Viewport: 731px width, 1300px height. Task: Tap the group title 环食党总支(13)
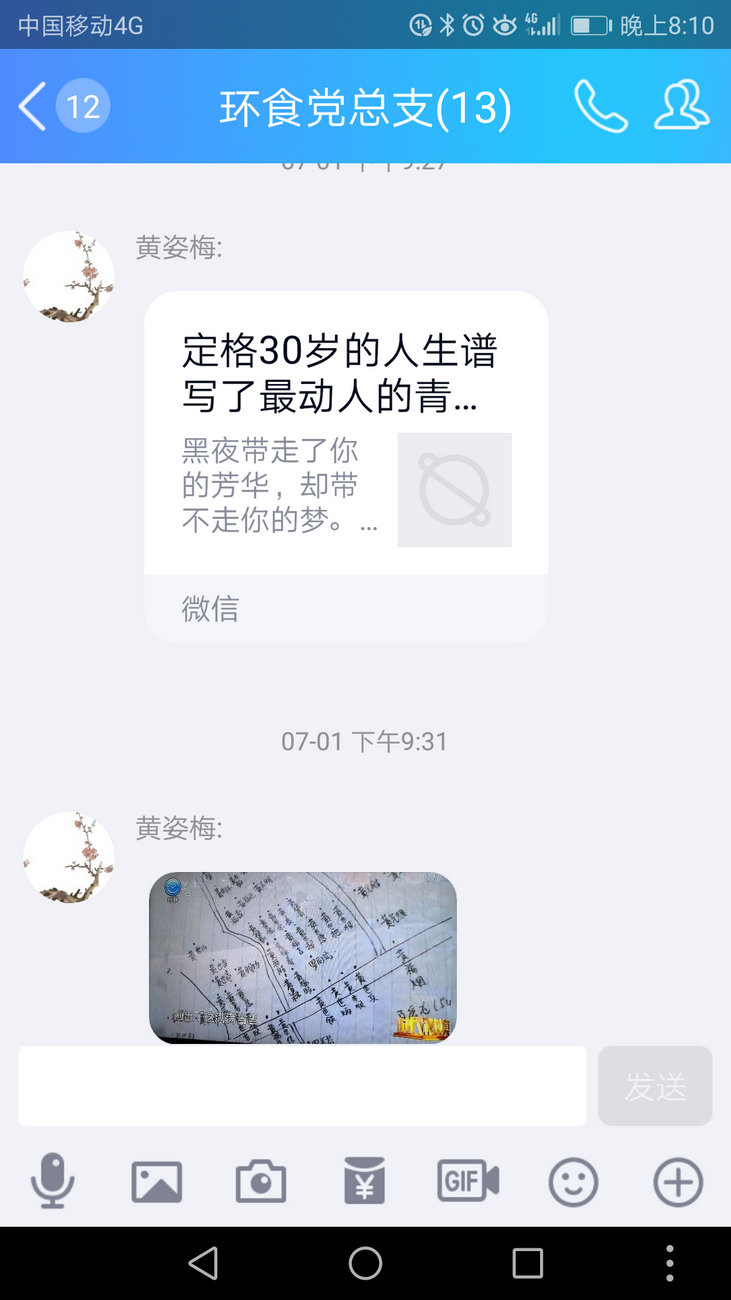pyautogui.click(x=365, y=106)
